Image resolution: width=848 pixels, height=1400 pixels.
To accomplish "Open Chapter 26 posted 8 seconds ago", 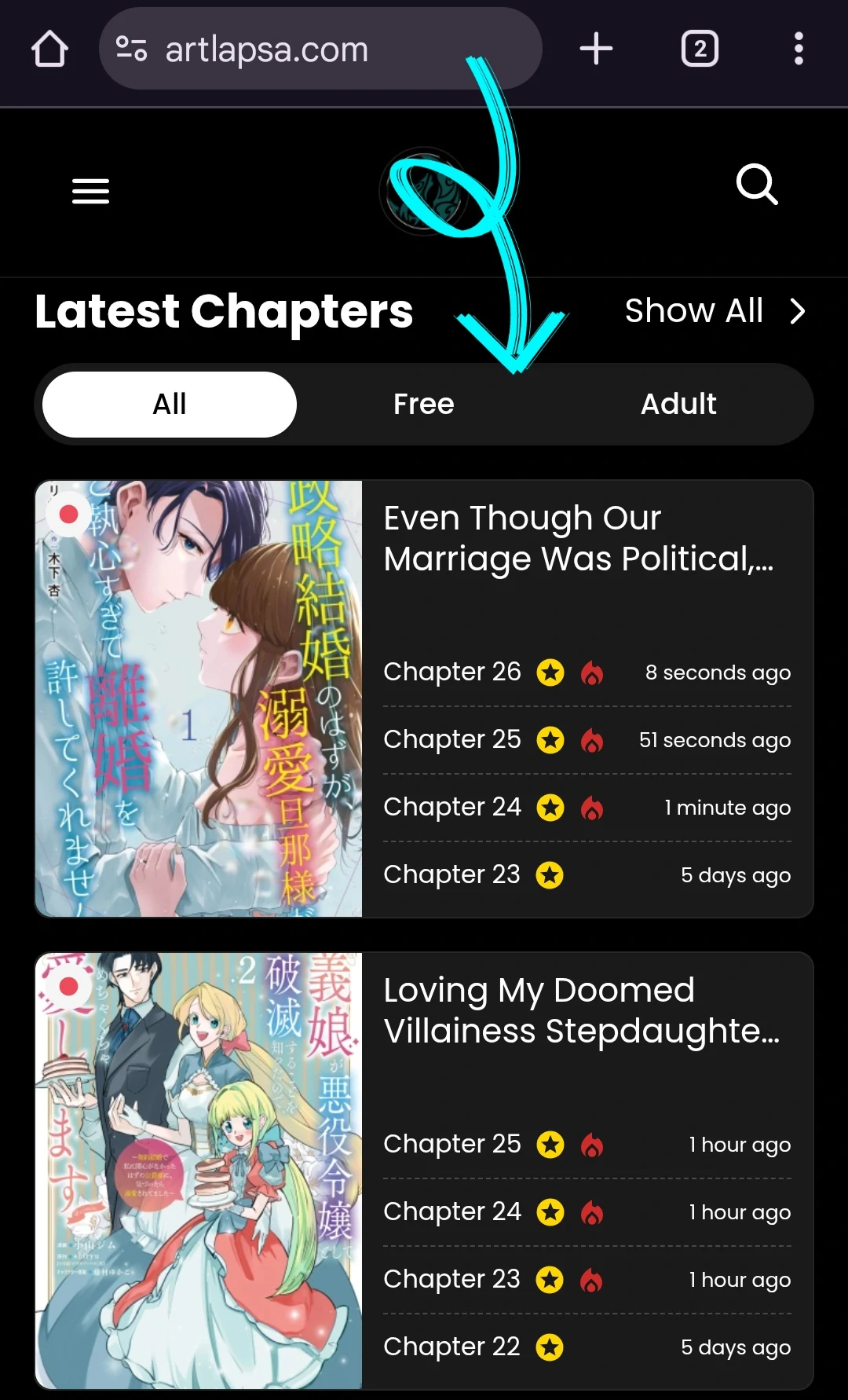I will click(452, 672).
